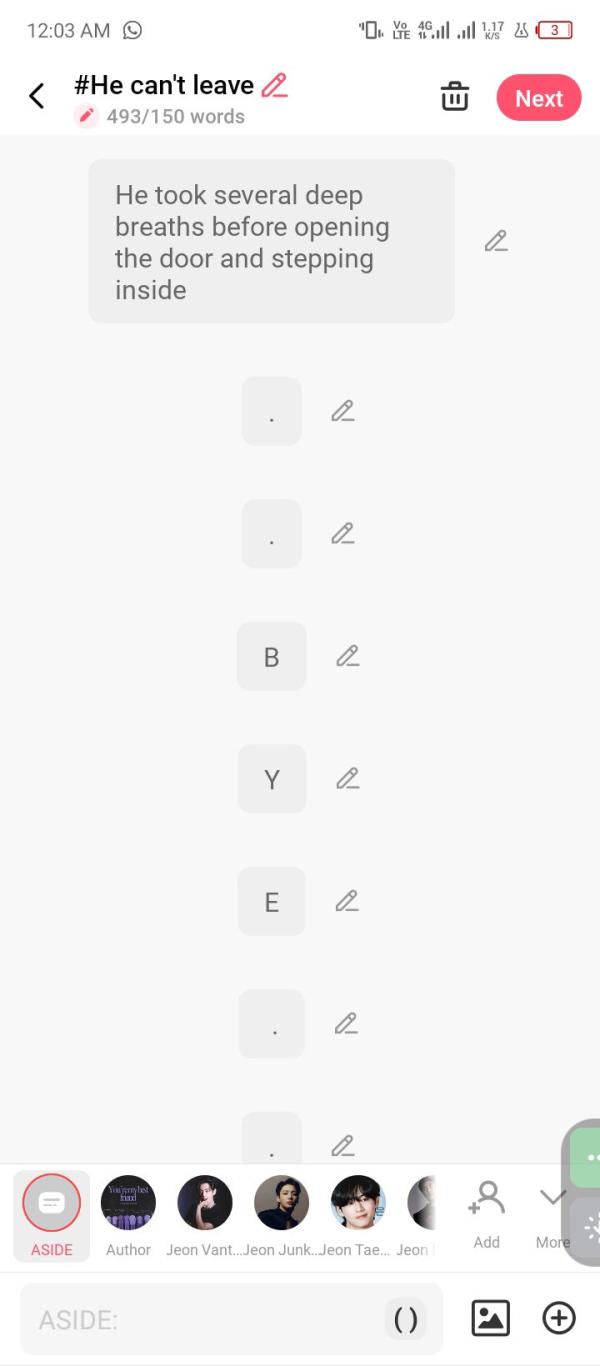Viewport: 600px width, 1366px height.
Task: Edit the 'He took several deep breaths' message
Action: click(x=496, y=241)
